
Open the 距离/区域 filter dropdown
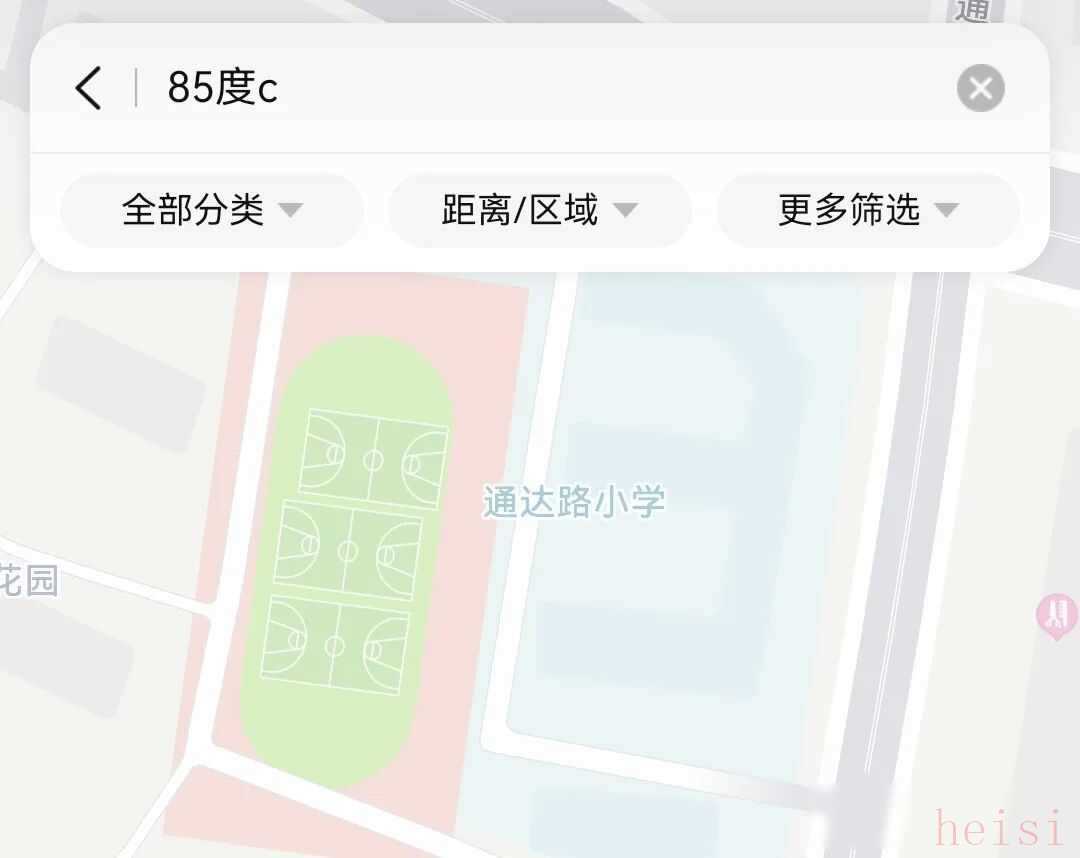(x=539, y=210)
